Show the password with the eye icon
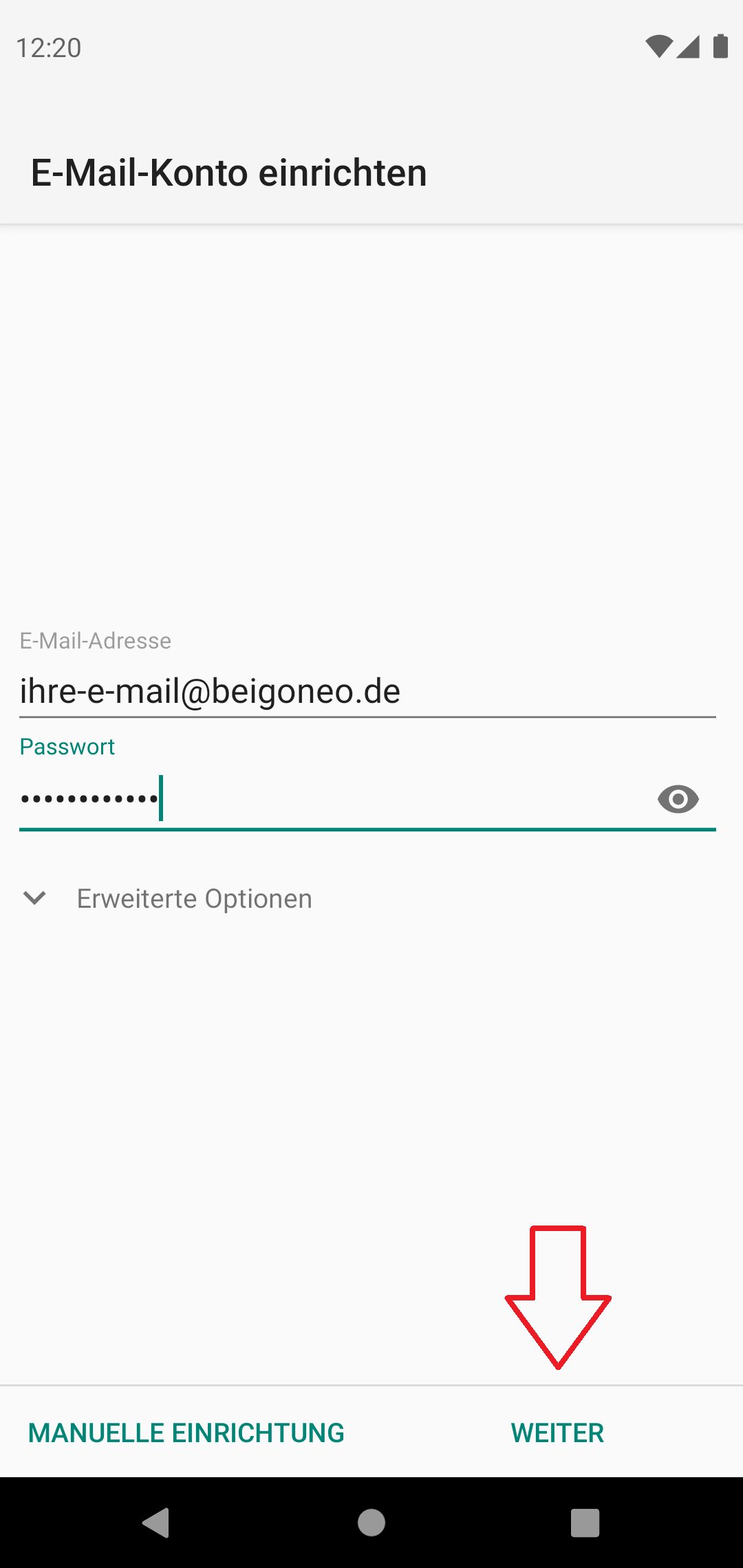Screen dimensions: 743x1568 pos(678,799)
